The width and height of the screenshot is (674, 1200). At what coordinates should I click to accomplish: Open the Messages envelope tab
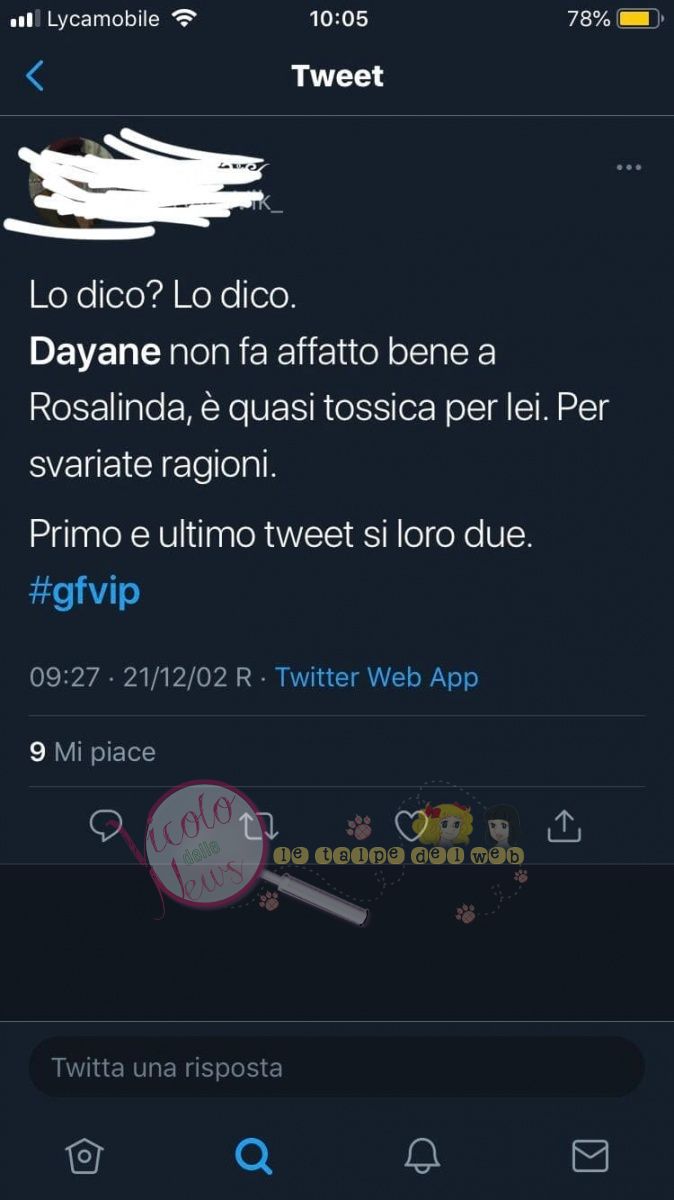click(x=590, y=1156)
